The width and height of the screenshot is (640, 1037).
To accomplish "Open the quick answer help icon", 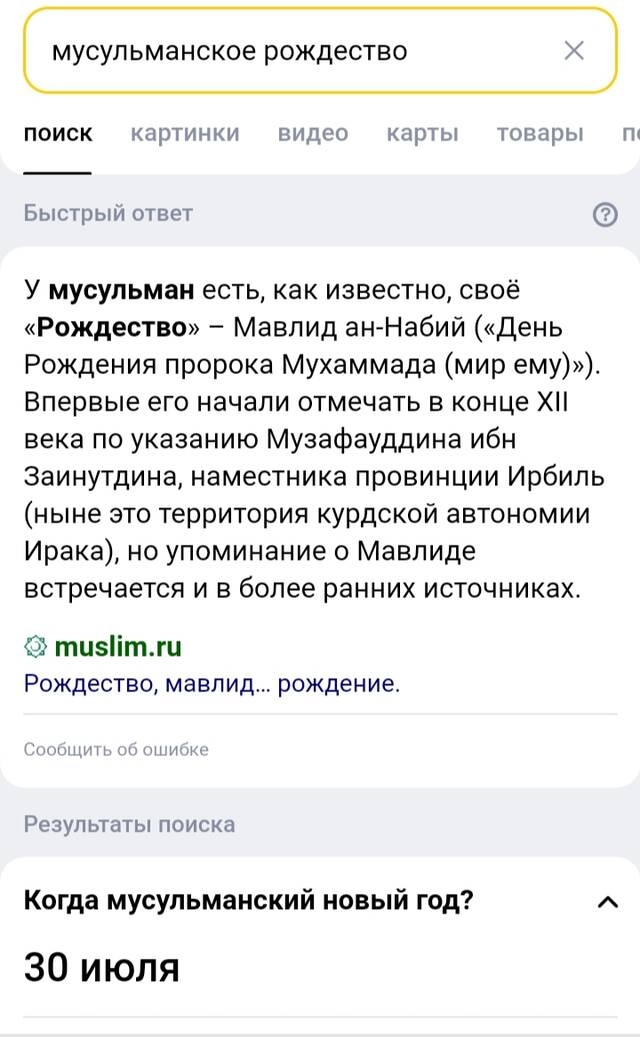I will pos(605,214).
